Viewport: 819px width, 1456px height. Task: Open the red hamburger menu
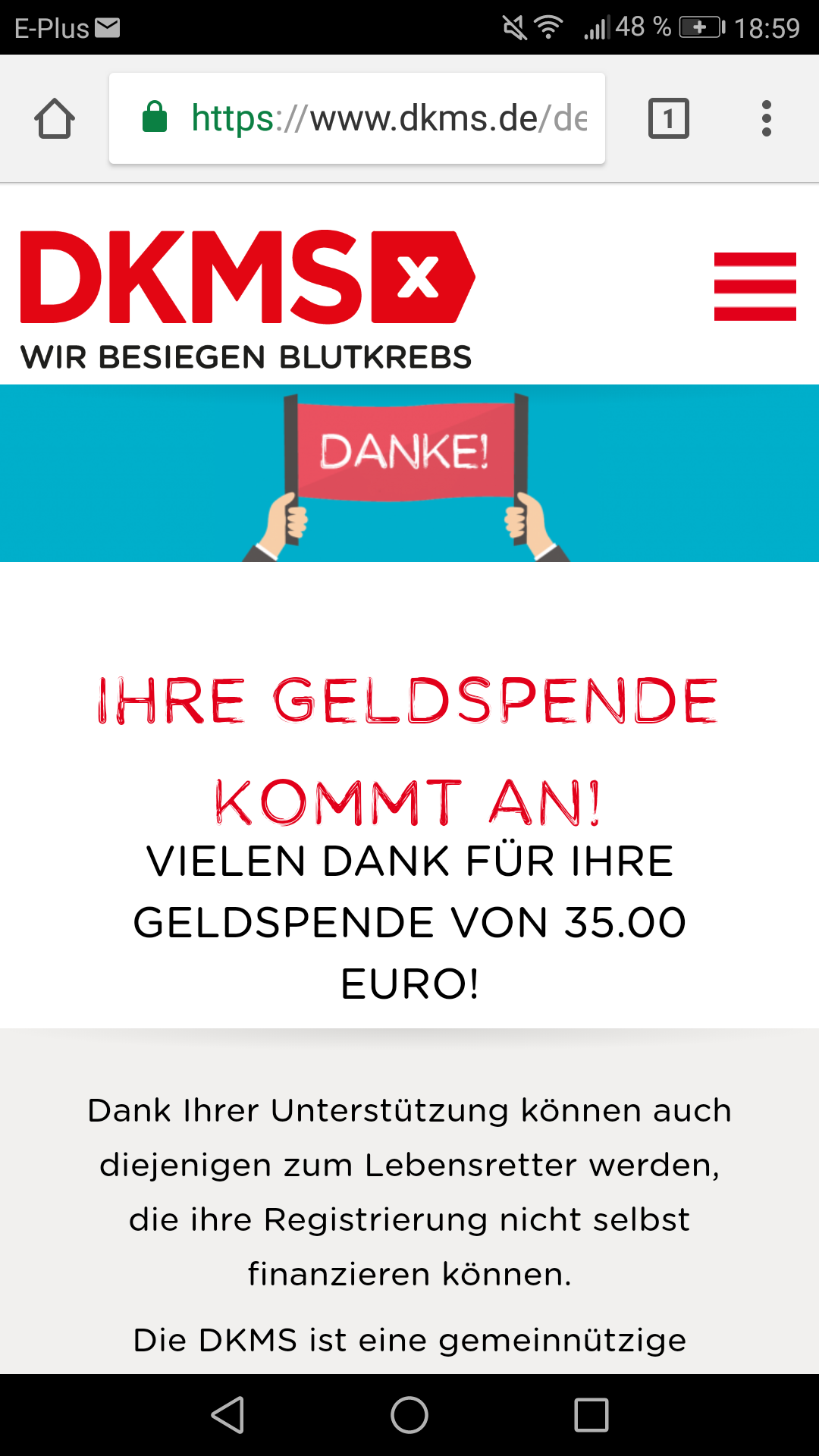pyautogui.click(x=755, y=287)
